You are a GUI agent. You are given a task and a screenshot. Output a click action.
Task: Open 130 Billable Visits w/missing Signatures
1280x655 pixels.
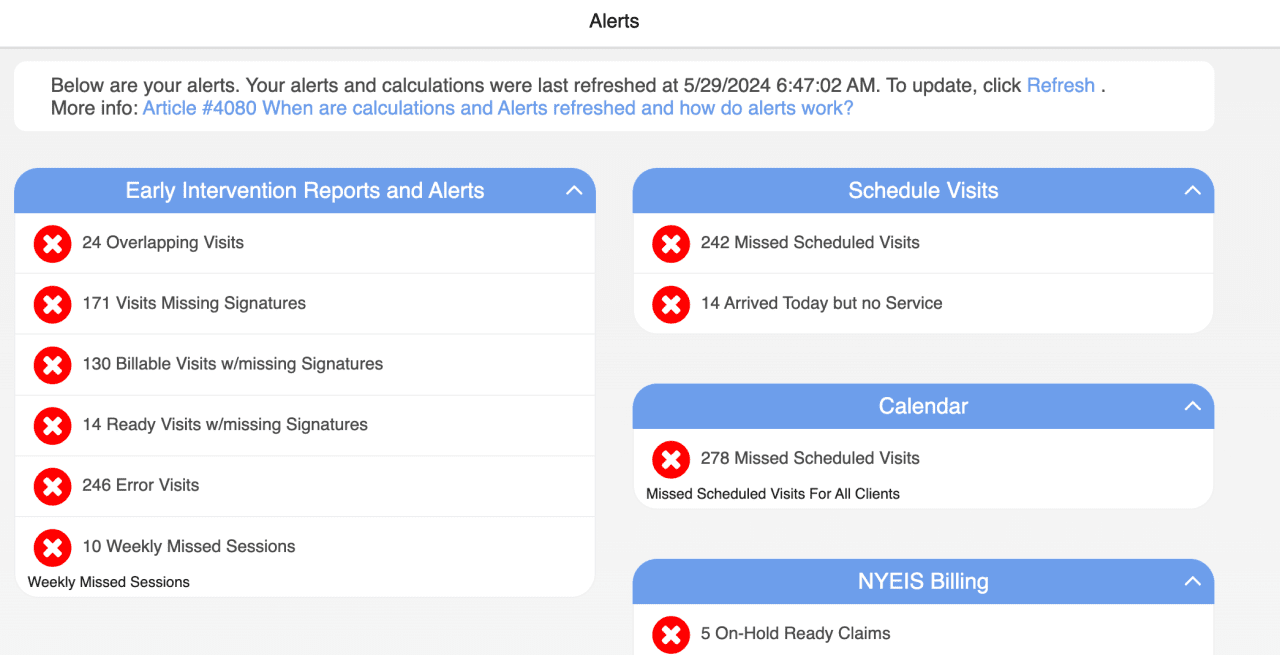pyautogui.click(x=232, y=364)
